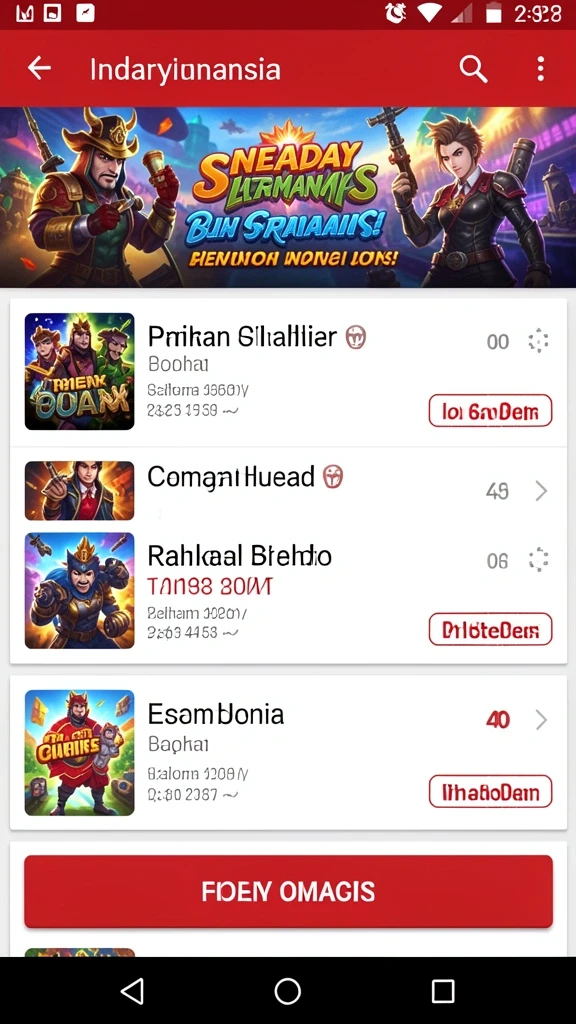Tap the IthaboDem button

pyautogui.click(x=490, y=792)
